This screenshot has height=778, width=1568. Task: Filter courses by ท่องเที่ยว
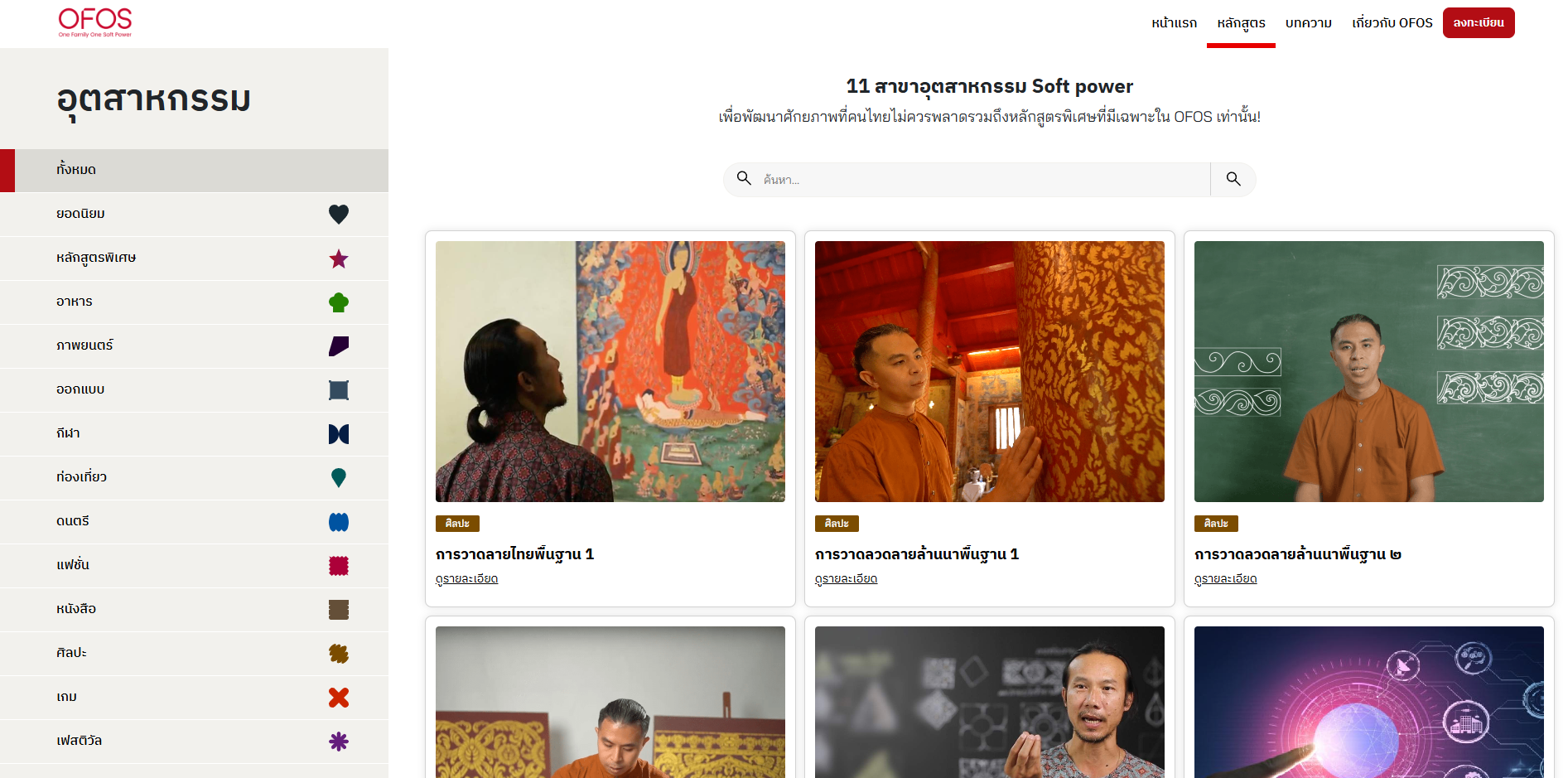tap(194, 477)
